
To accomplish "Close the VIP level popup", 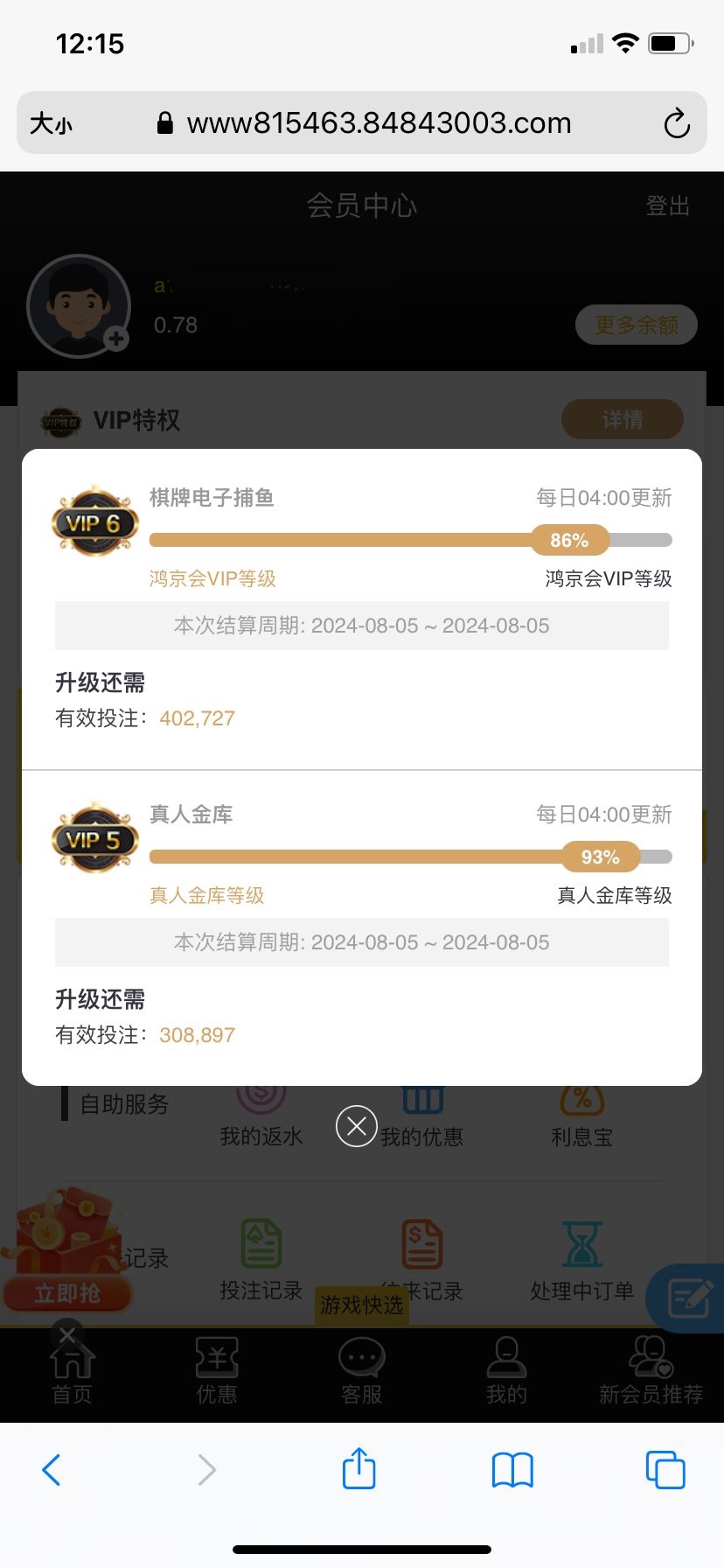I will pos(357,1126).
